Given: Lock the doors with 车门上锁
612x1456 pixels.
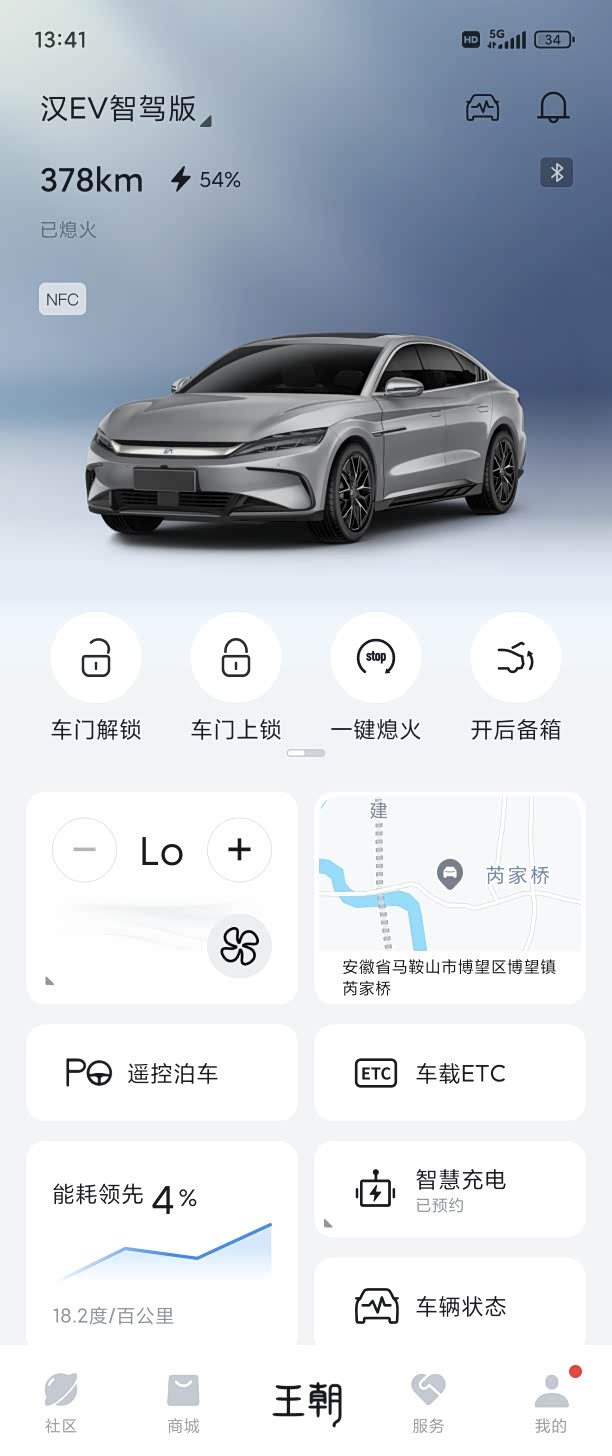Looking at the screenshot, I should [236, 677].
